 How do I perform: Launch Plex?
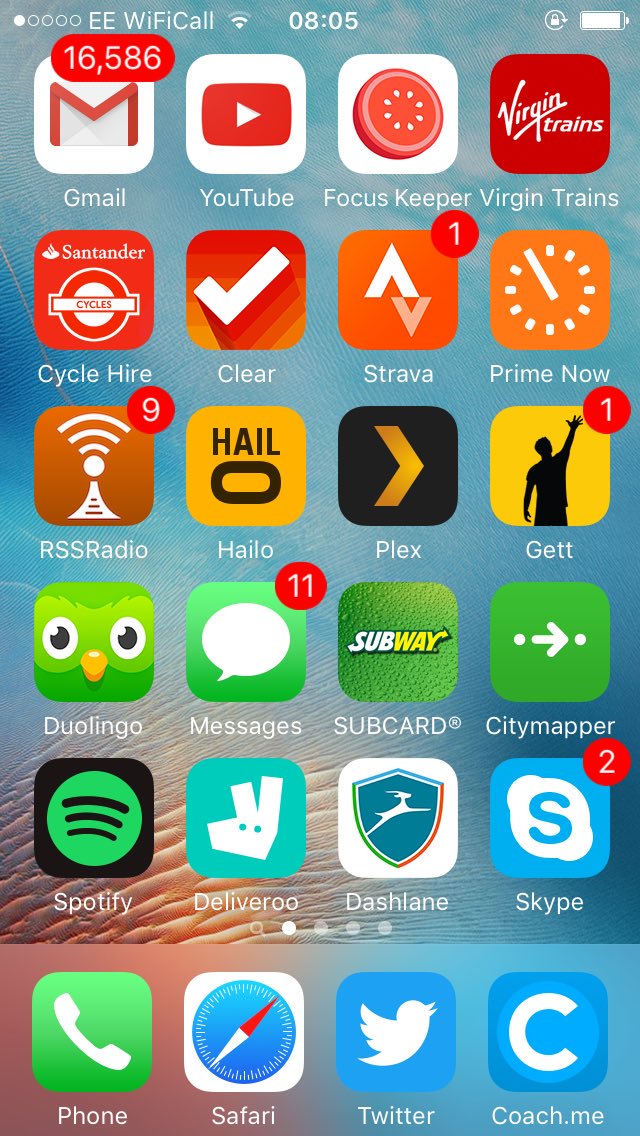tap(398, 467)
